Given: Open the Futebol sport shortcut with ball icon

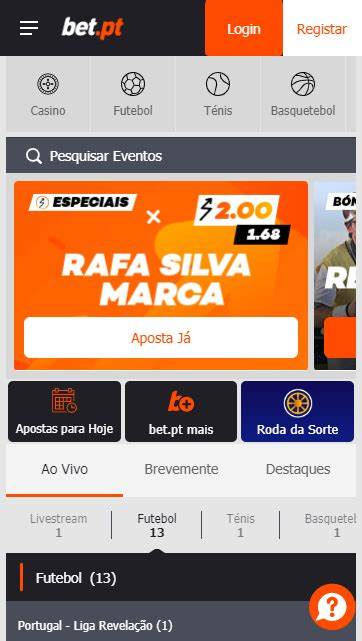Looking at the screenshot, I should coord(133,94).
